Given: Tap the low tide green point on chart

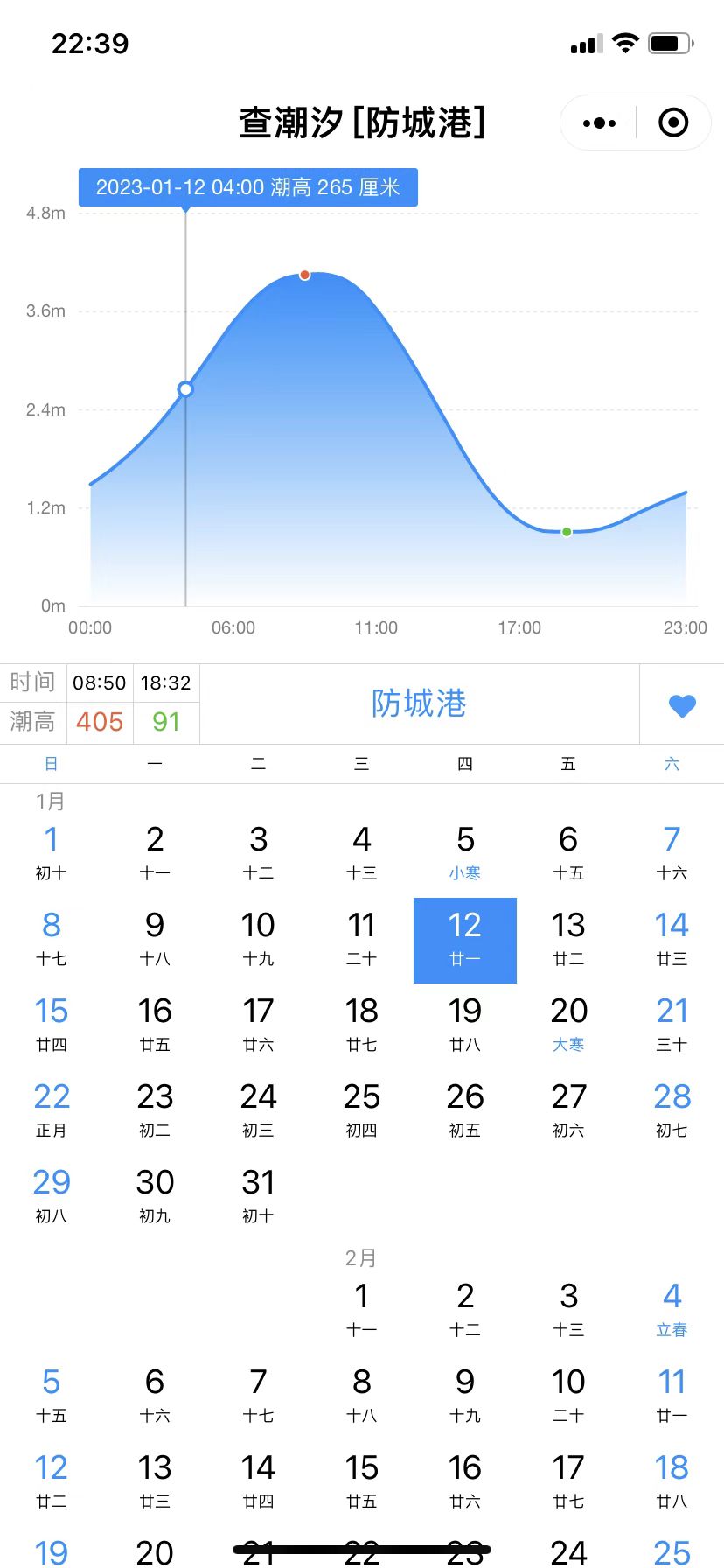Looking at the screenshot, I should tap(567, 532).
